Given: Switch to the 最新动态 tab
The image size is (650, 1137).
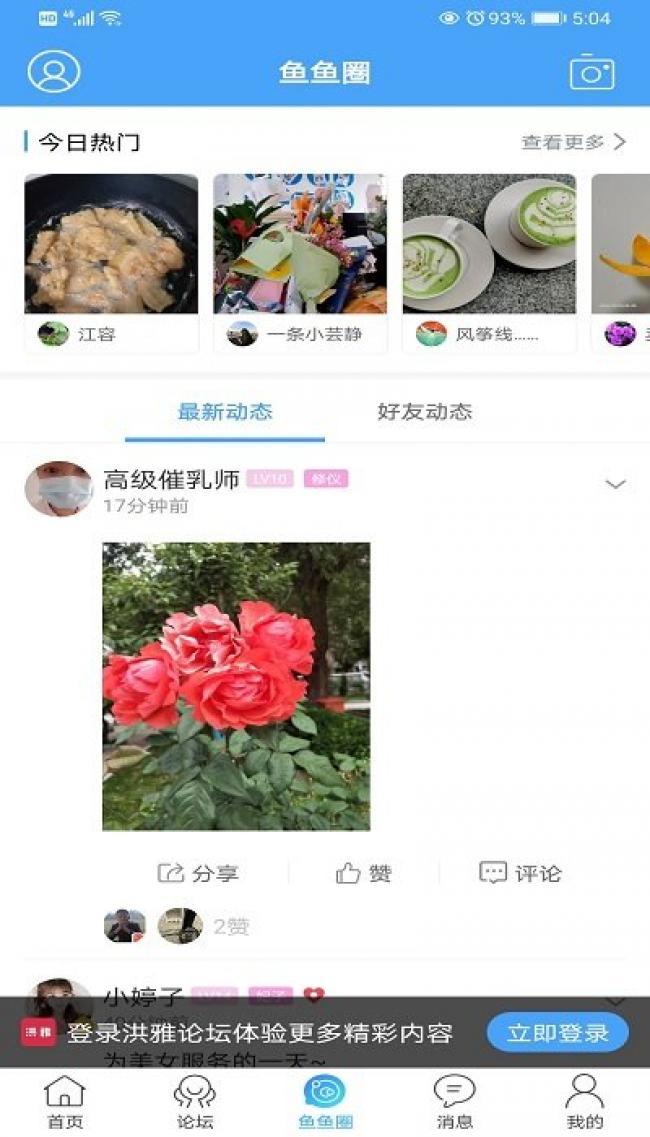Looking at the screenshot, I should click(x=225, y=412).
